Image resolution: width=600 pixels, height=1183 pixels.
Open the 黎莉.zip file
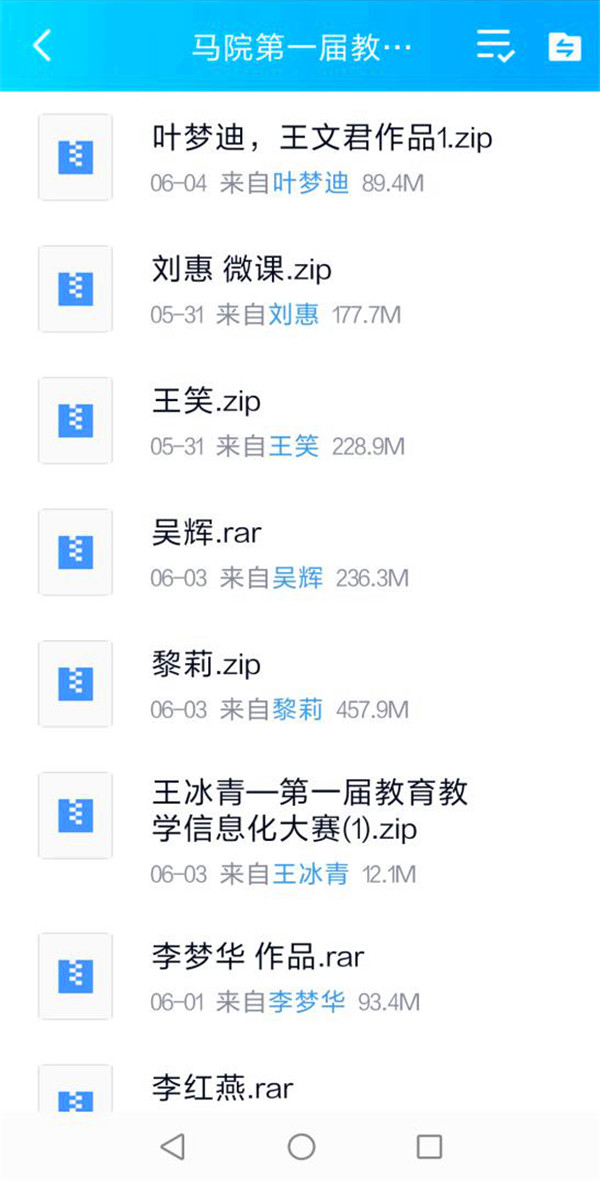[300, 683]
